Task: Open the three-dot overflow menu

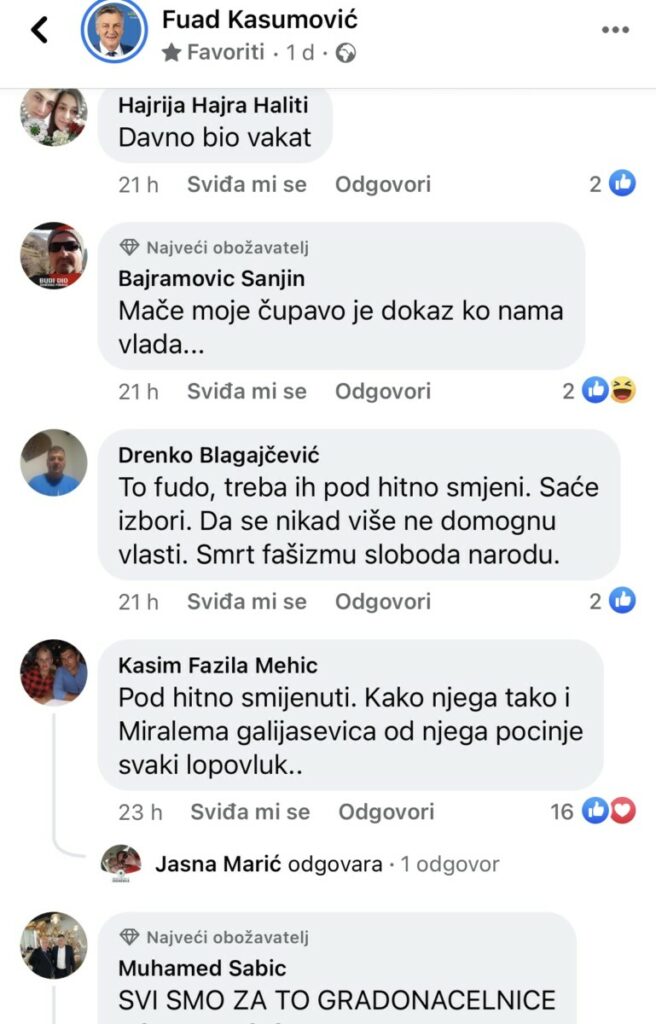Action: [x=615, y=31]
